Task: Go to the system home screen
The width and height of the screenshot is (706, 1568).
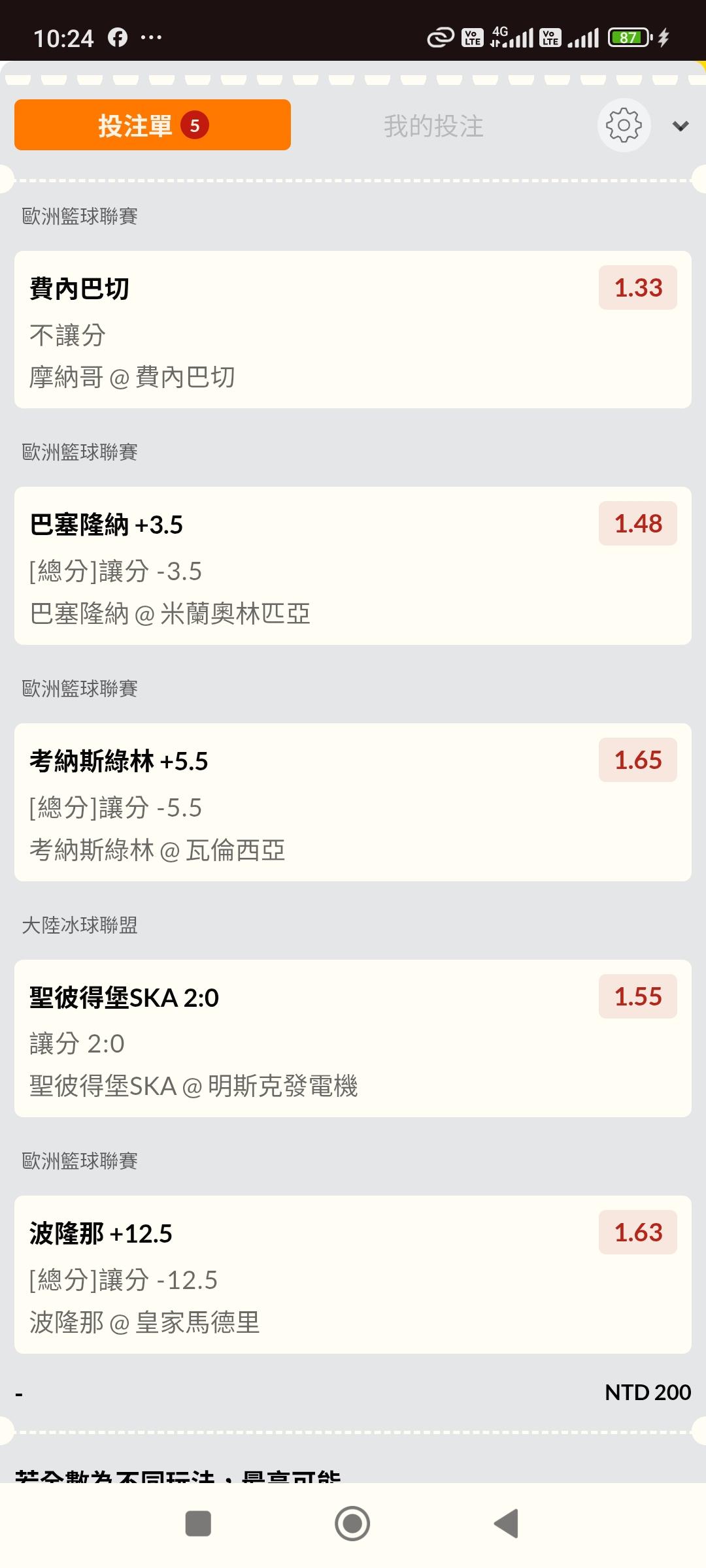Action: (x=352, y=1524)
